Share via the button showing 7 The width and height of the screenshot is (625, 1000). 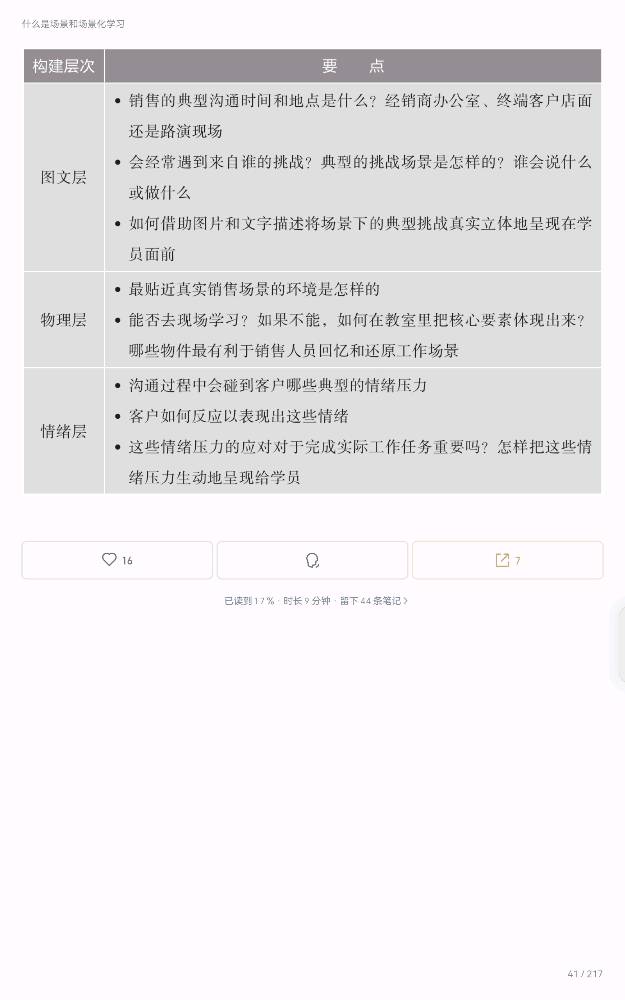507,560
